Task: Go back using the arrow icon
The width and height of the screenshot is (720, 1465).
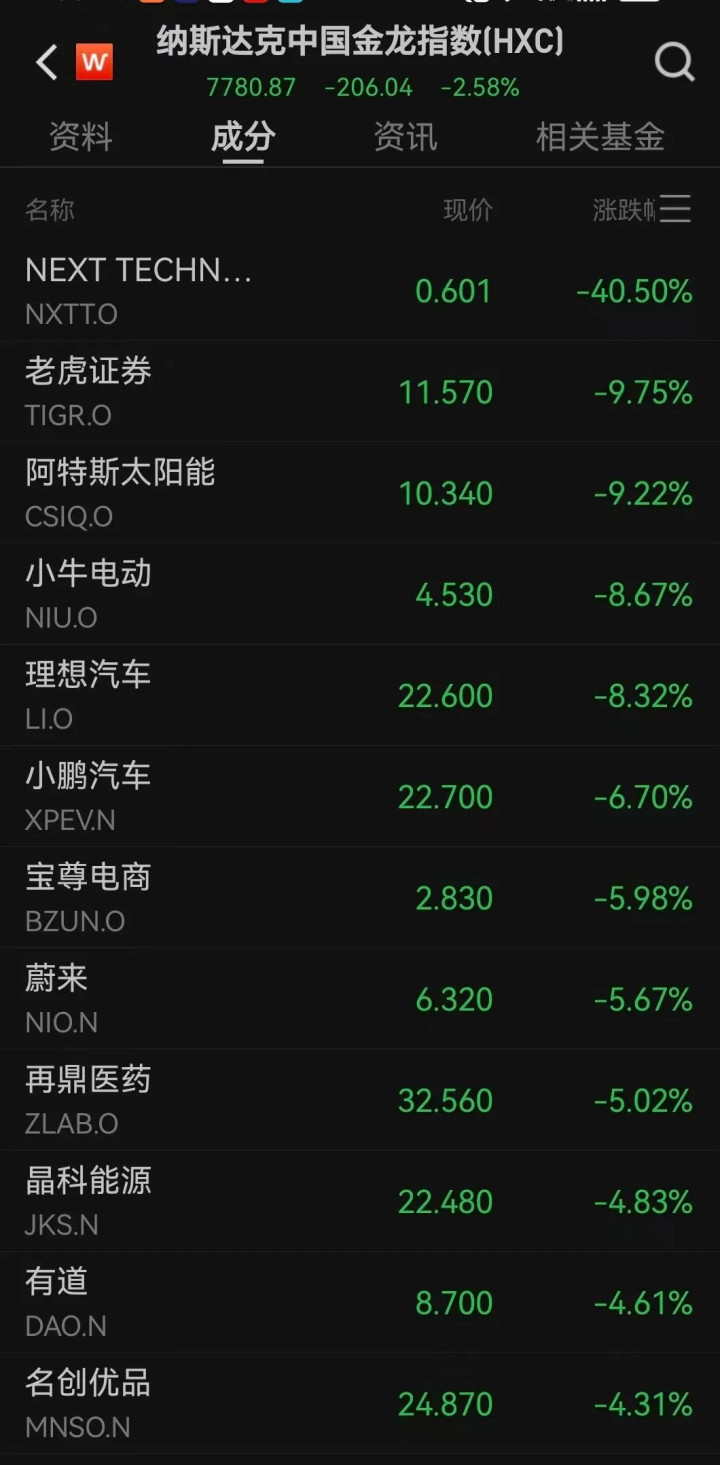Action: click(x=46, y=63)
